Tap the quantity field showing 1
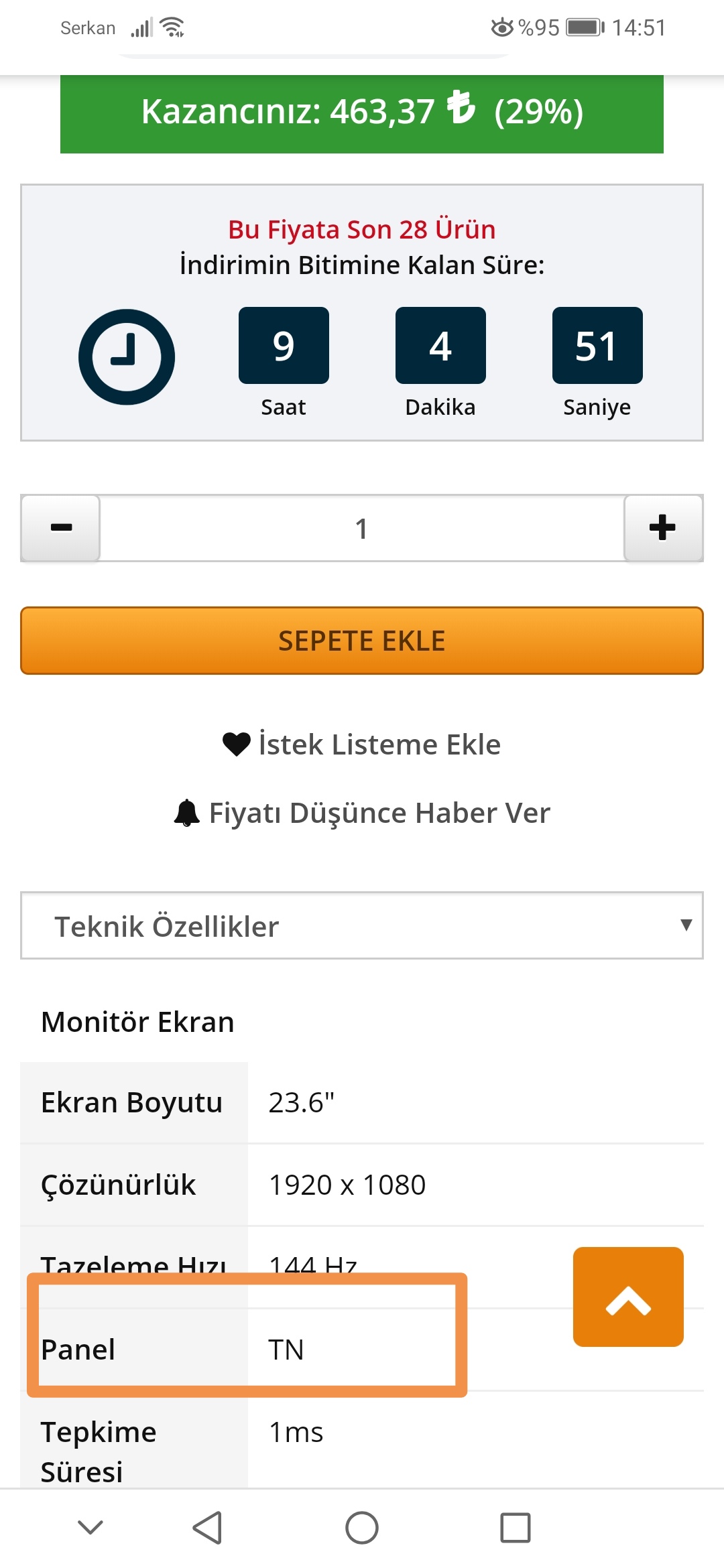 [x=362, y=528]
